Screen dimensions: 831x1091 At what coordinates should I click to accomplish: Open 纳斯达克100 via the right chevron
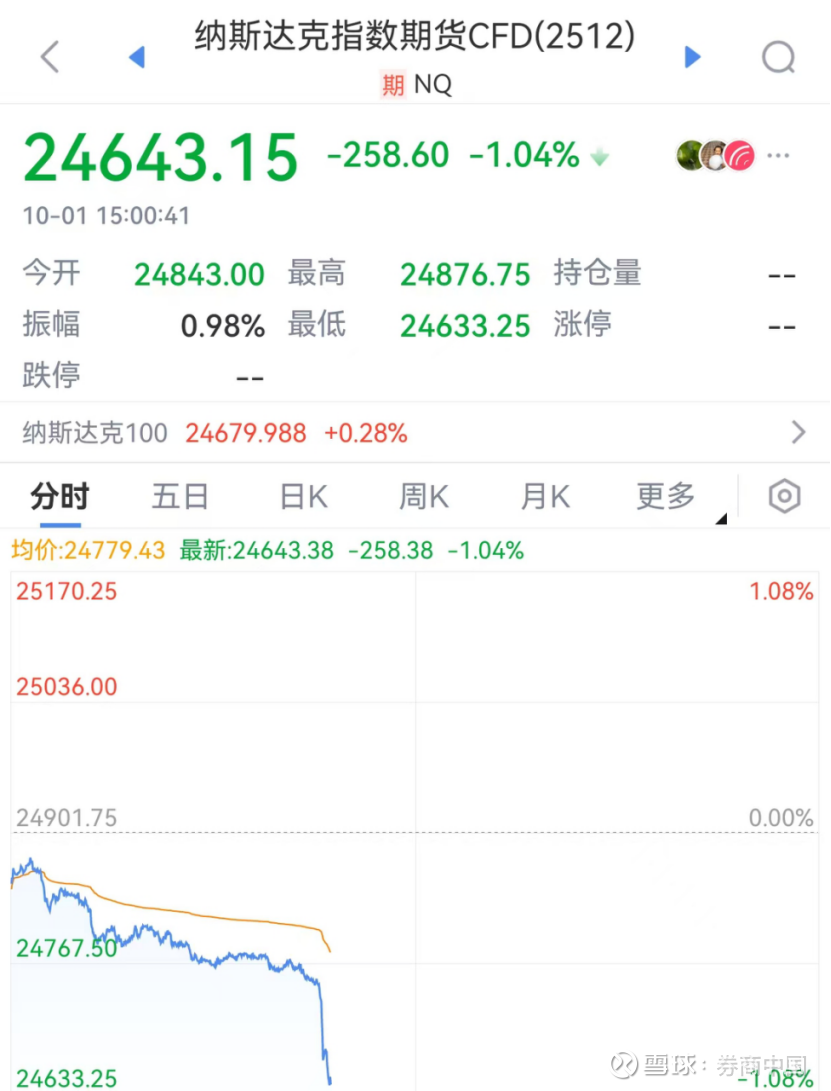tap(797, 432)
